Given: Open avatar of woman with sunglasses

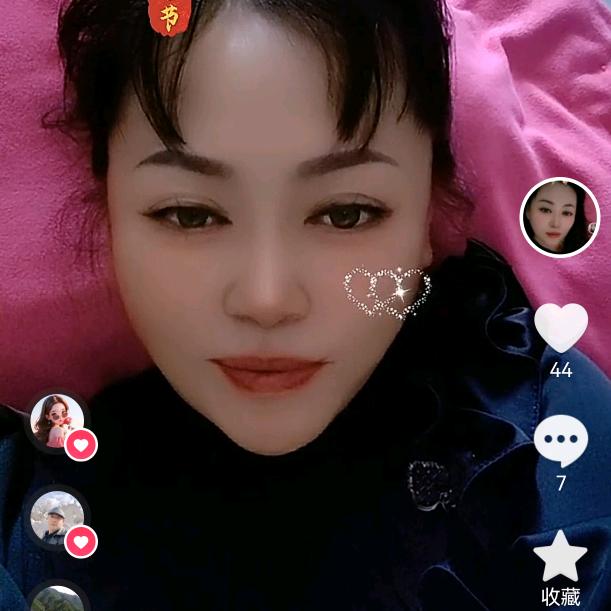Looking at the screenshot, I should click(56, 419).
